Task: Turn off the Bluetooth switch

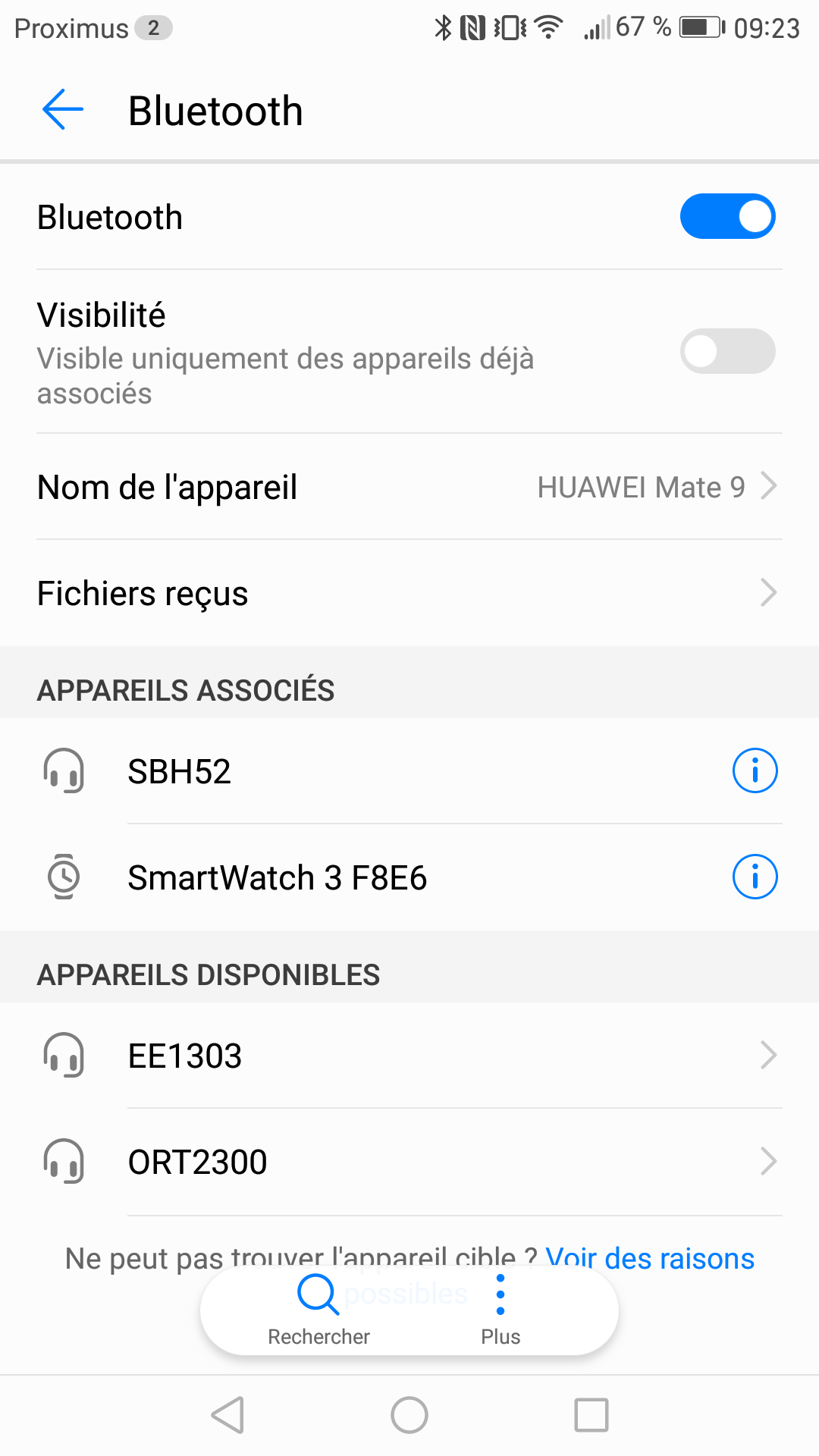Action: 727,216
